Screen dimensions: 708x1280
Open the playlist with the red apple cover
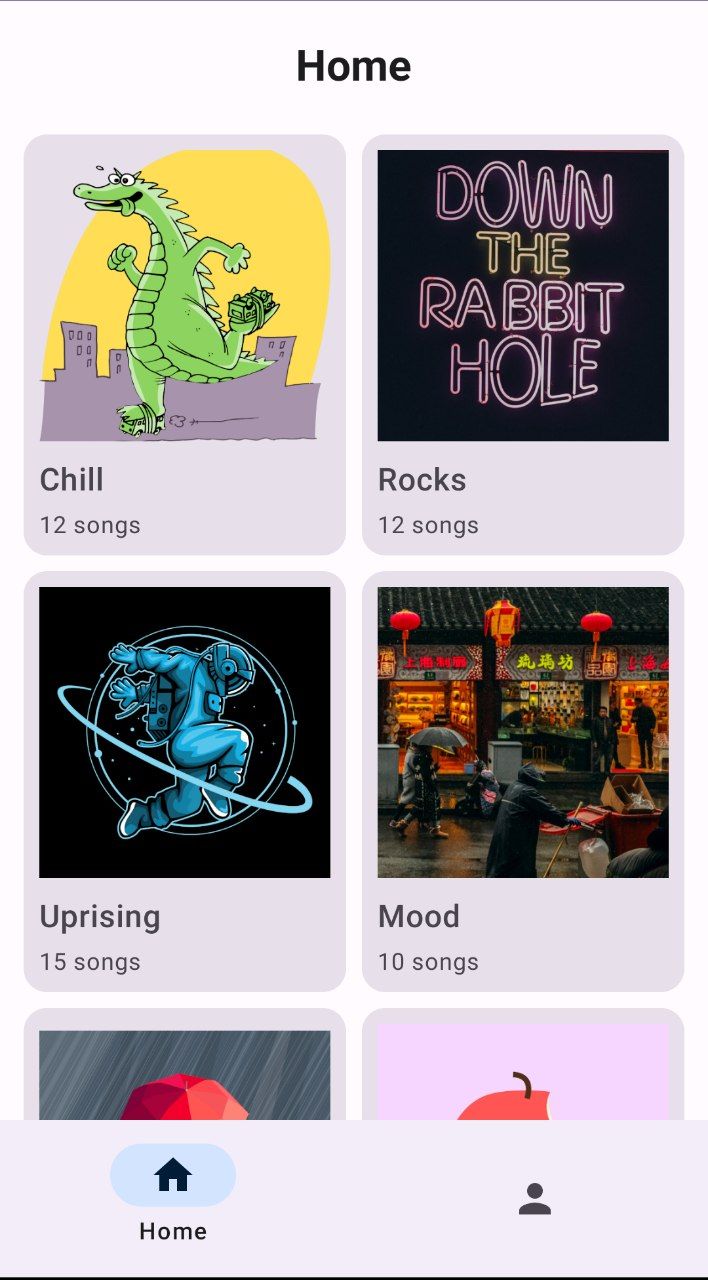[x=523, y=1068]
